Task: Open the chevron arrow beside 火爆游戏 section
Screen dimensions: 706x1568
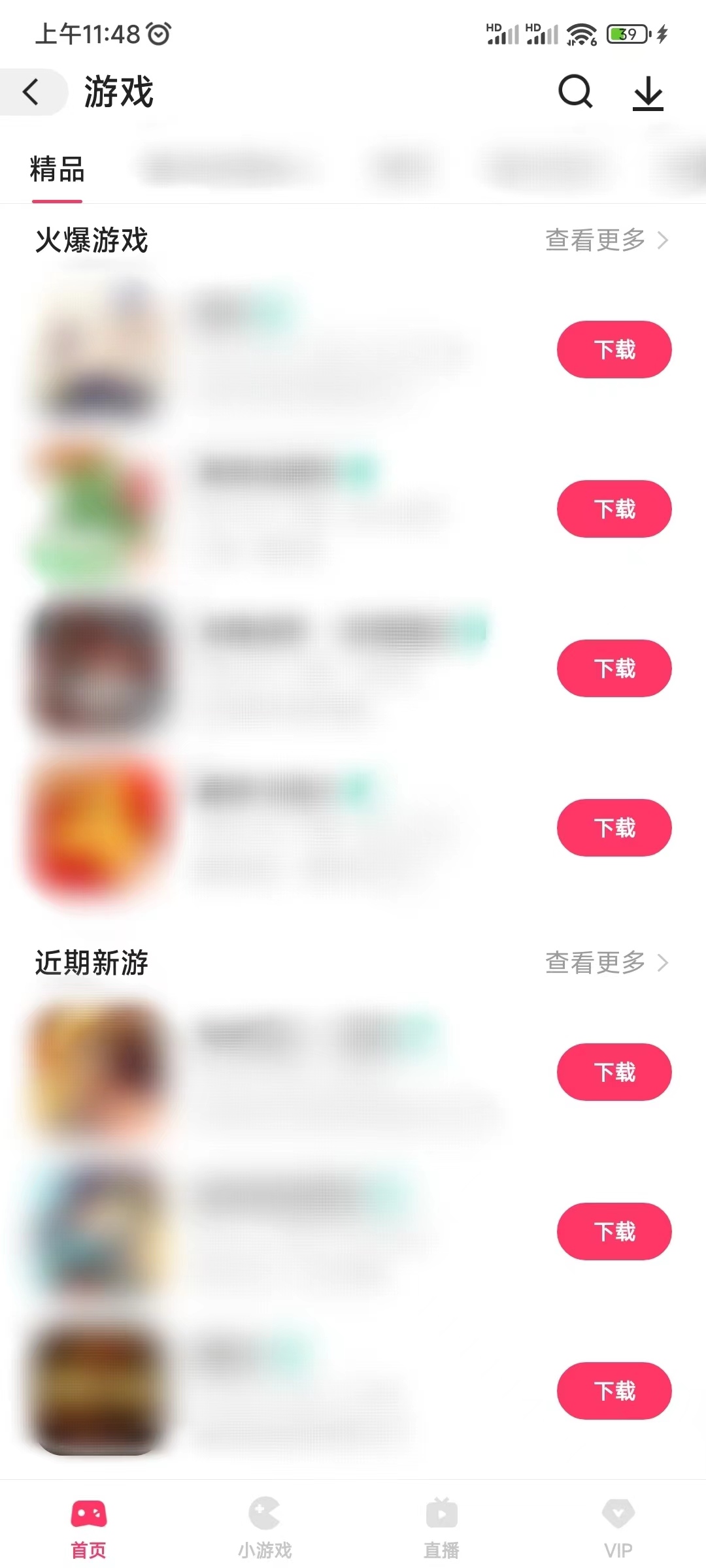Action: pos(664,240)
